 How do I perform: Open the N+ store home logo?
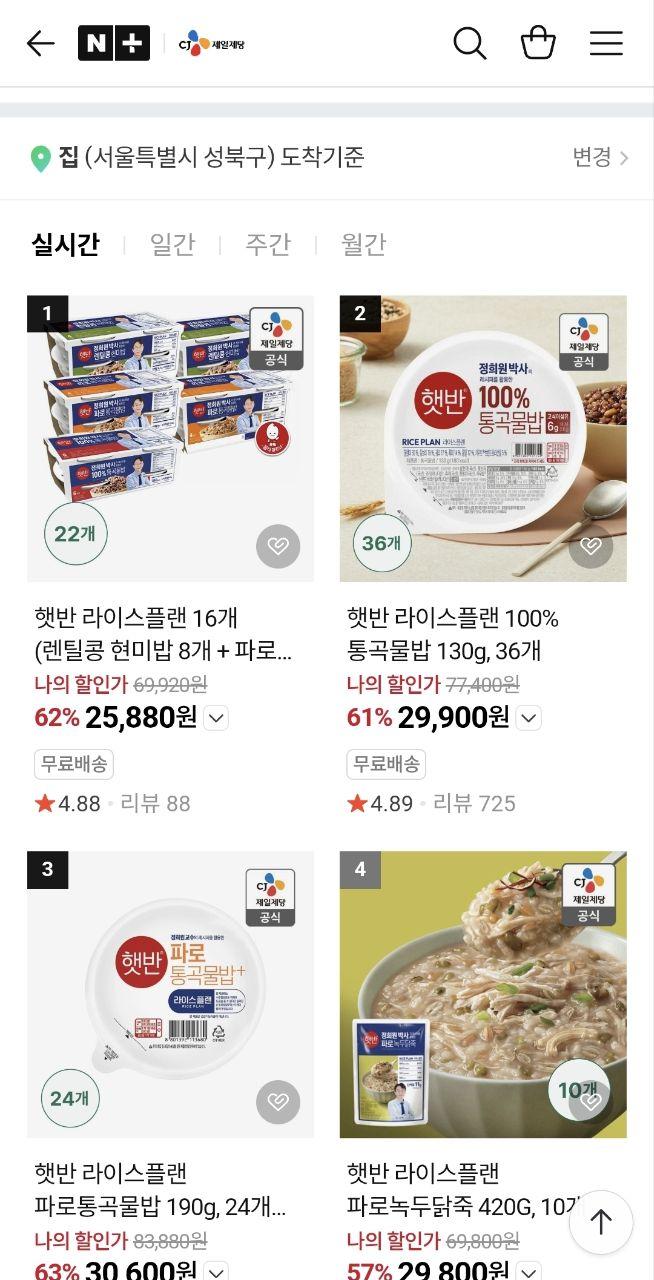pos(113,43)
